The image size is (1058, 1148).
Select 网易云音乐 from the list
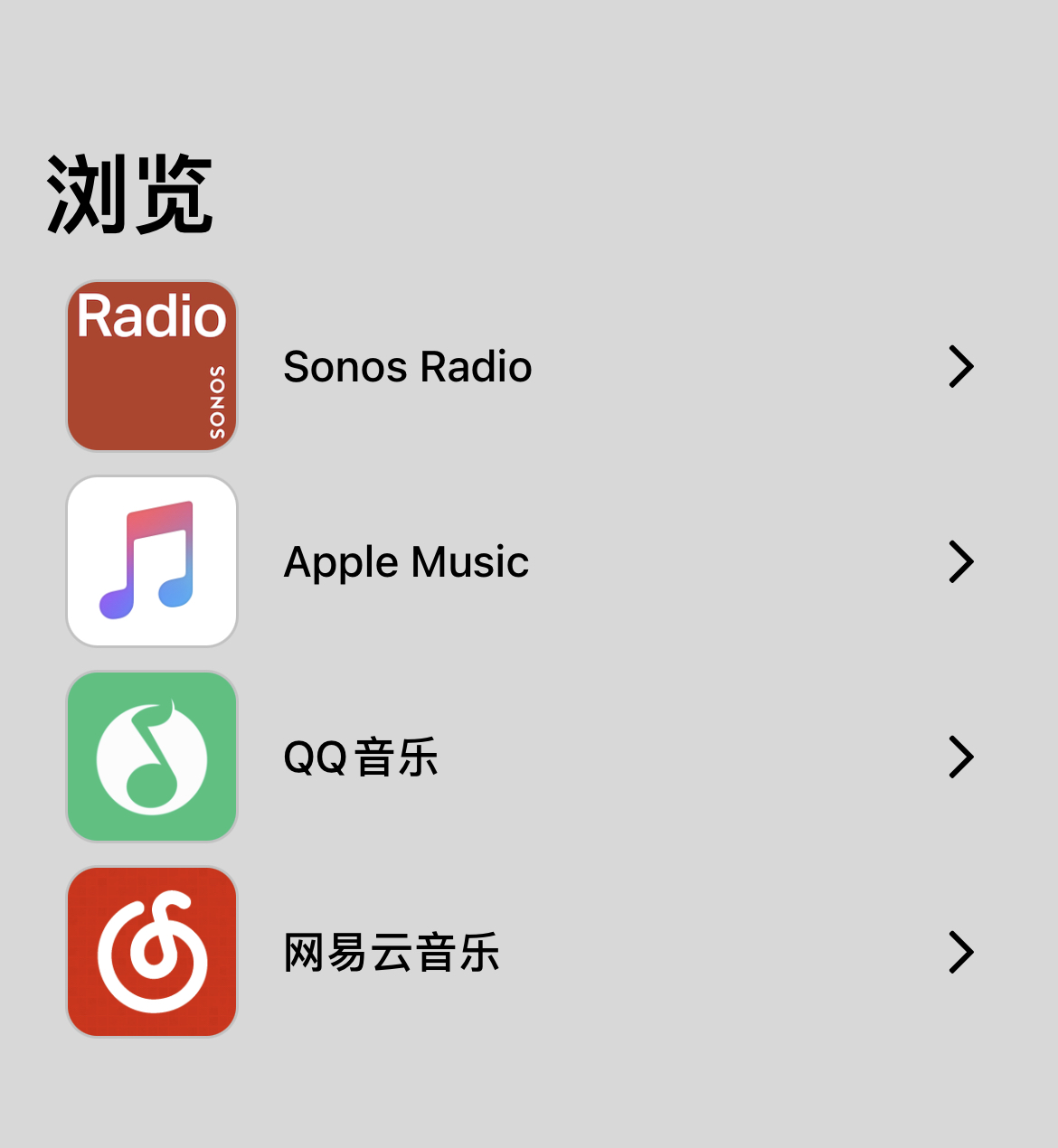pyautogui.click(x=392, y=953)
